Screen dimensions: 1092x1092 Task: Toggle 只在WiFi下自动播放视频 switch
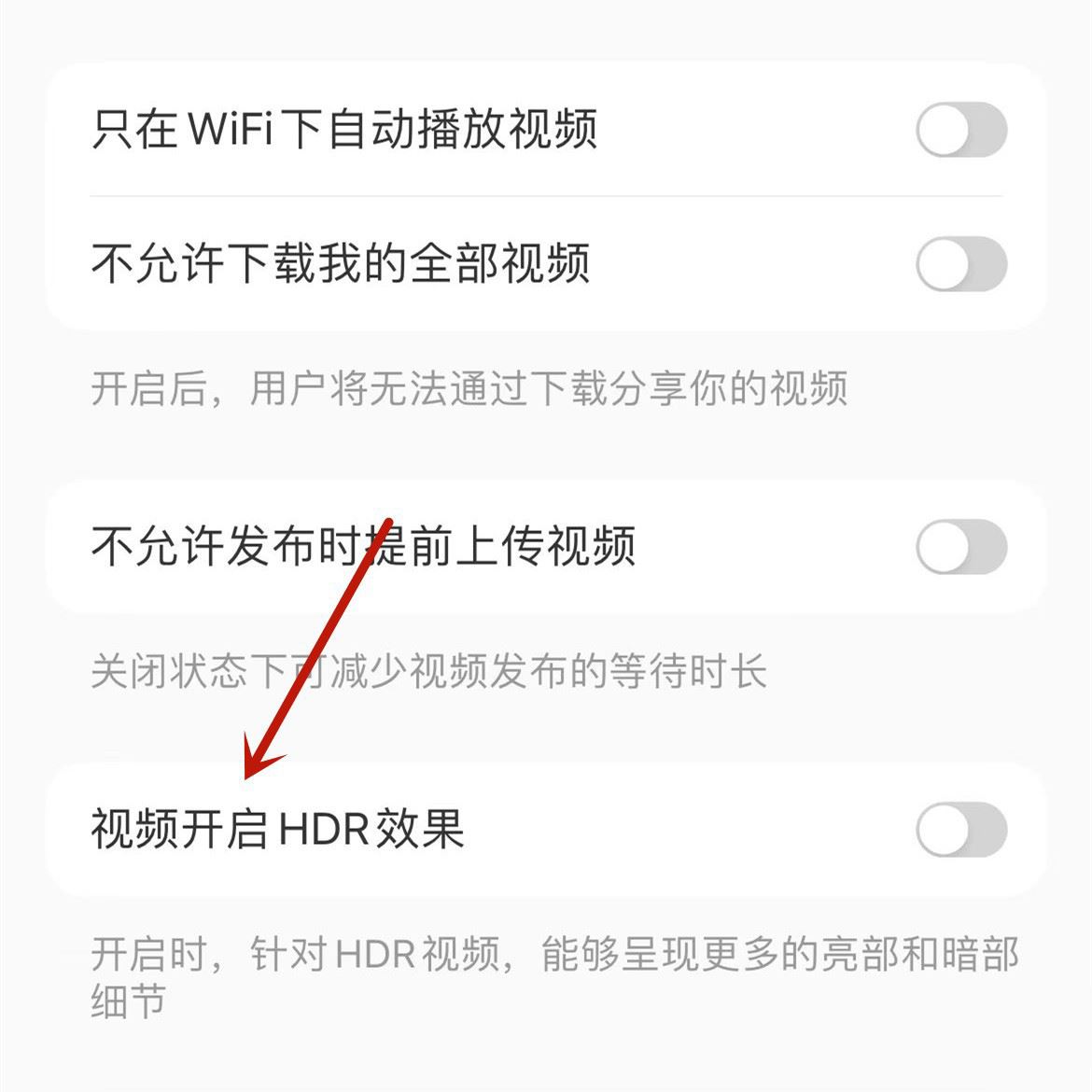(x=960, y=130)
